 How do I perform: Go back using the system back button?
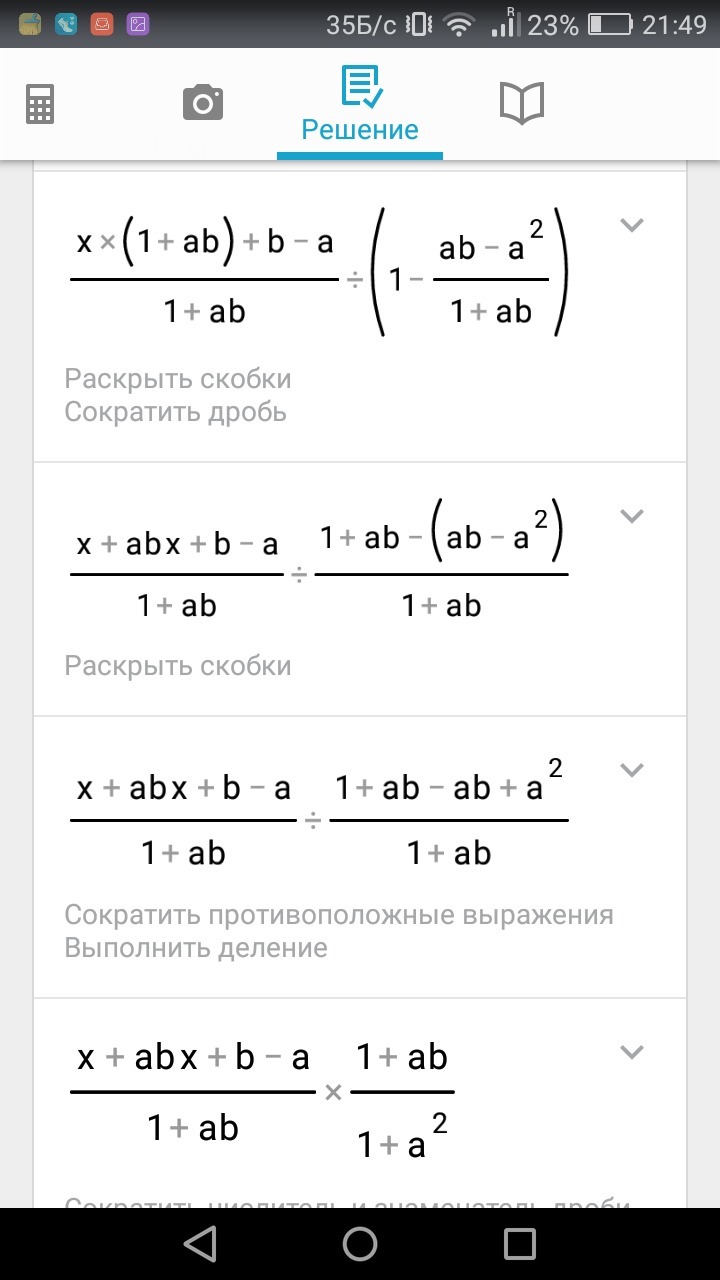(x=200, y=1244)
